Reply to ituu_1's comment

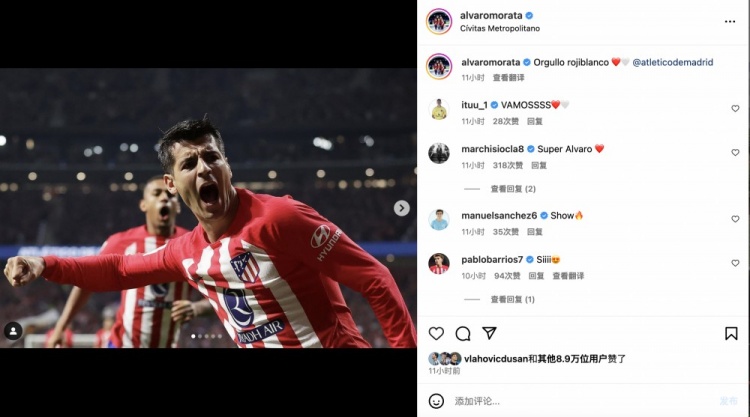point(534,121)
